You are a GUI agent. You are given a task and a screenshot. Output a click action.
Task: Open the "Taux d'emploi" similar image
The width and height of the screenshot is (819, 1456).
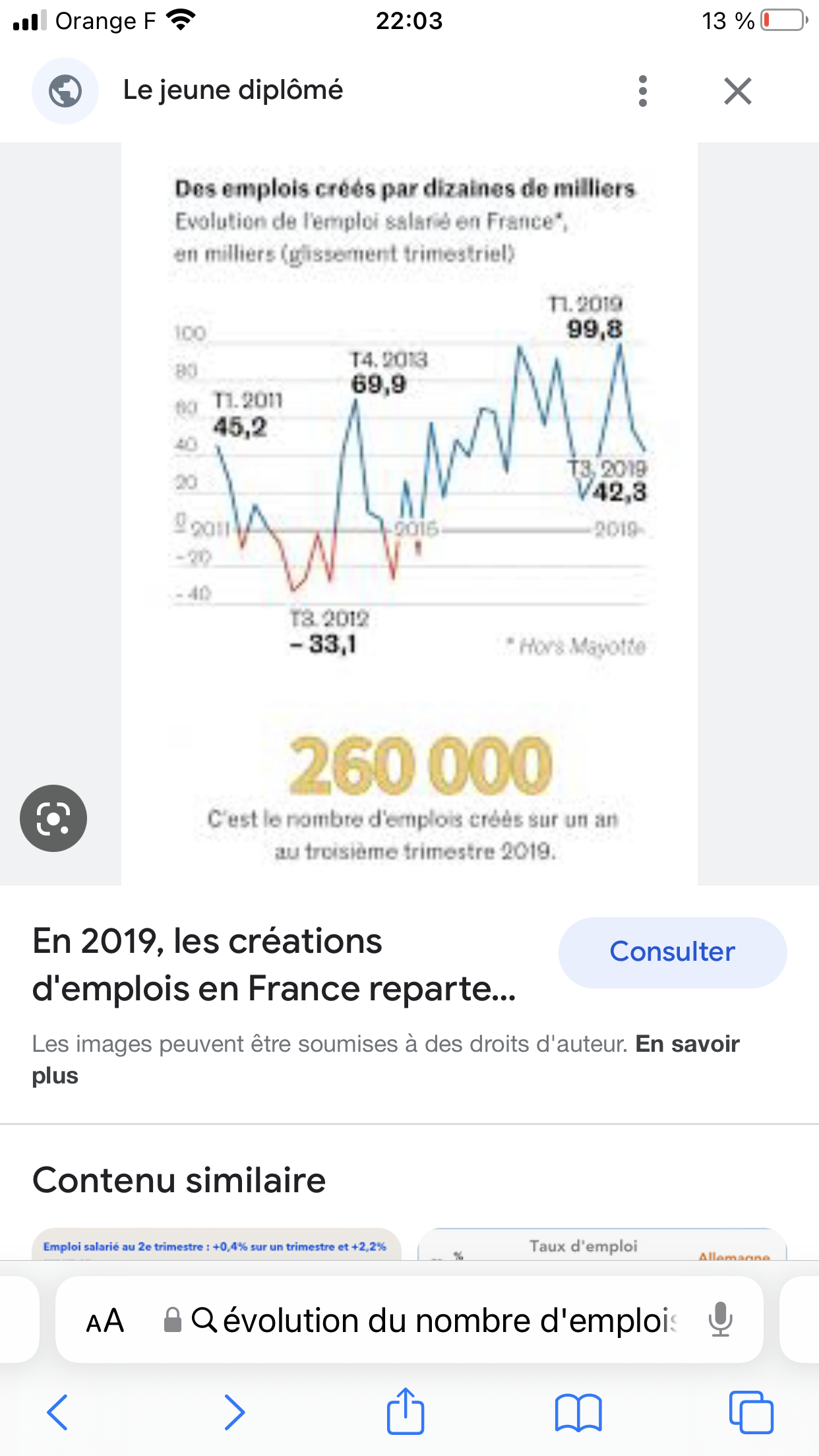click(602, 1244)
